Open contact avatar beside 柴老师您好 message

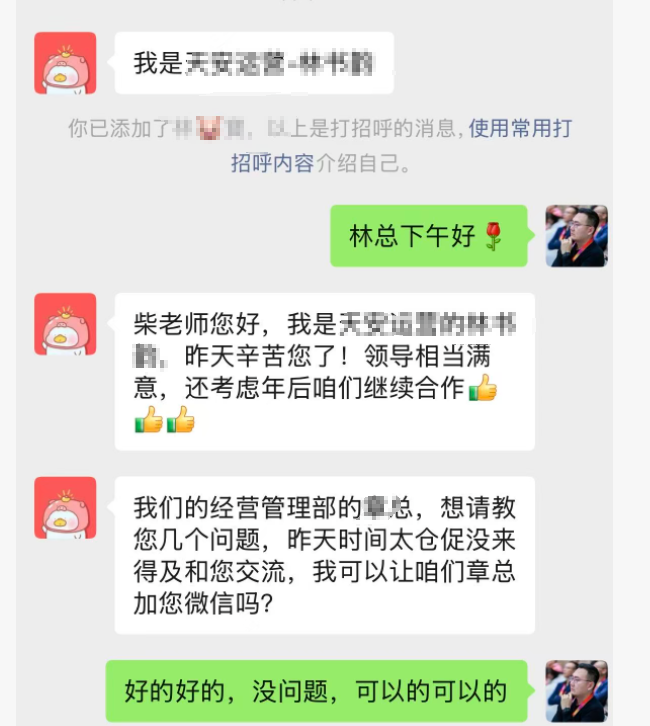coord(66,323)
